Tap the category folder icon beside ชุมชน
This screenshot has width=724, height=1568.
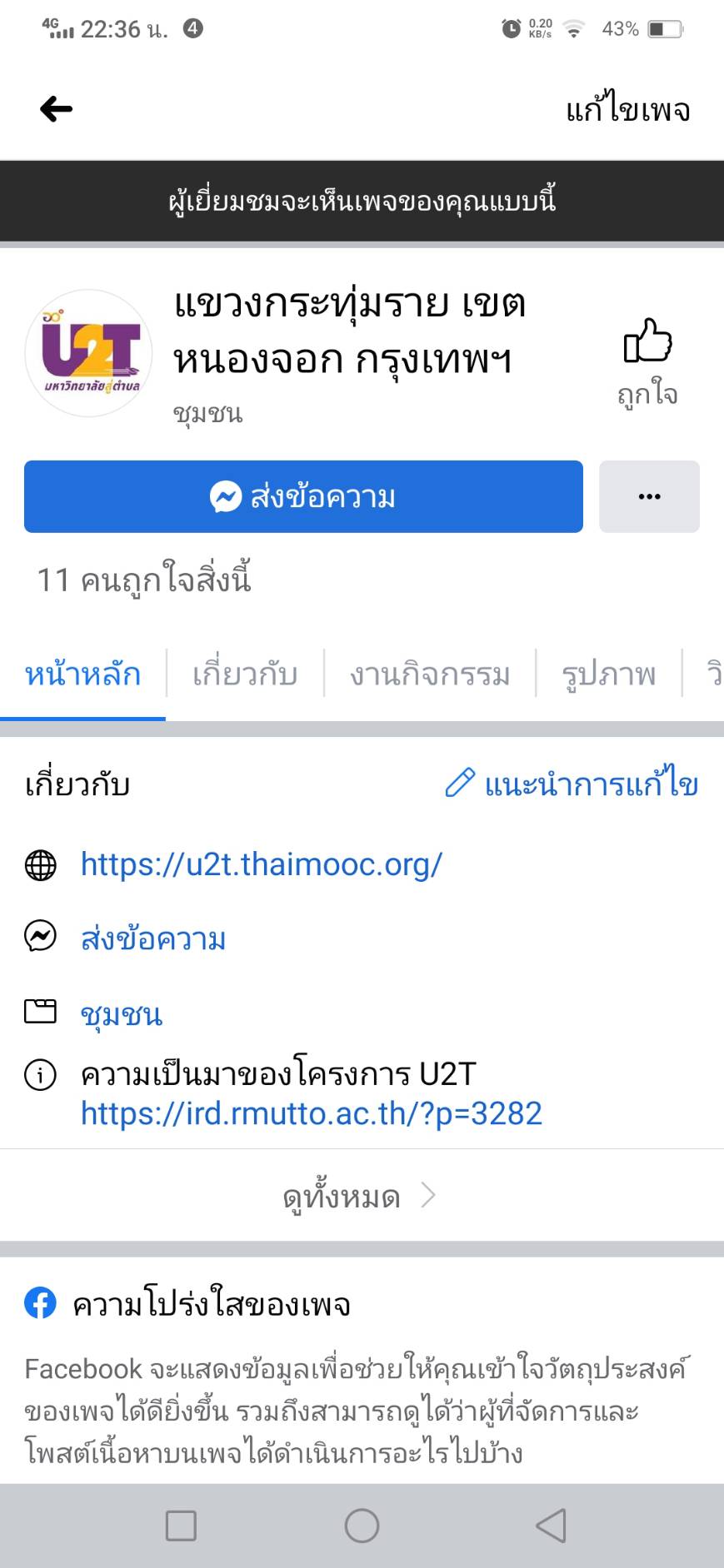click(39, 1013)
